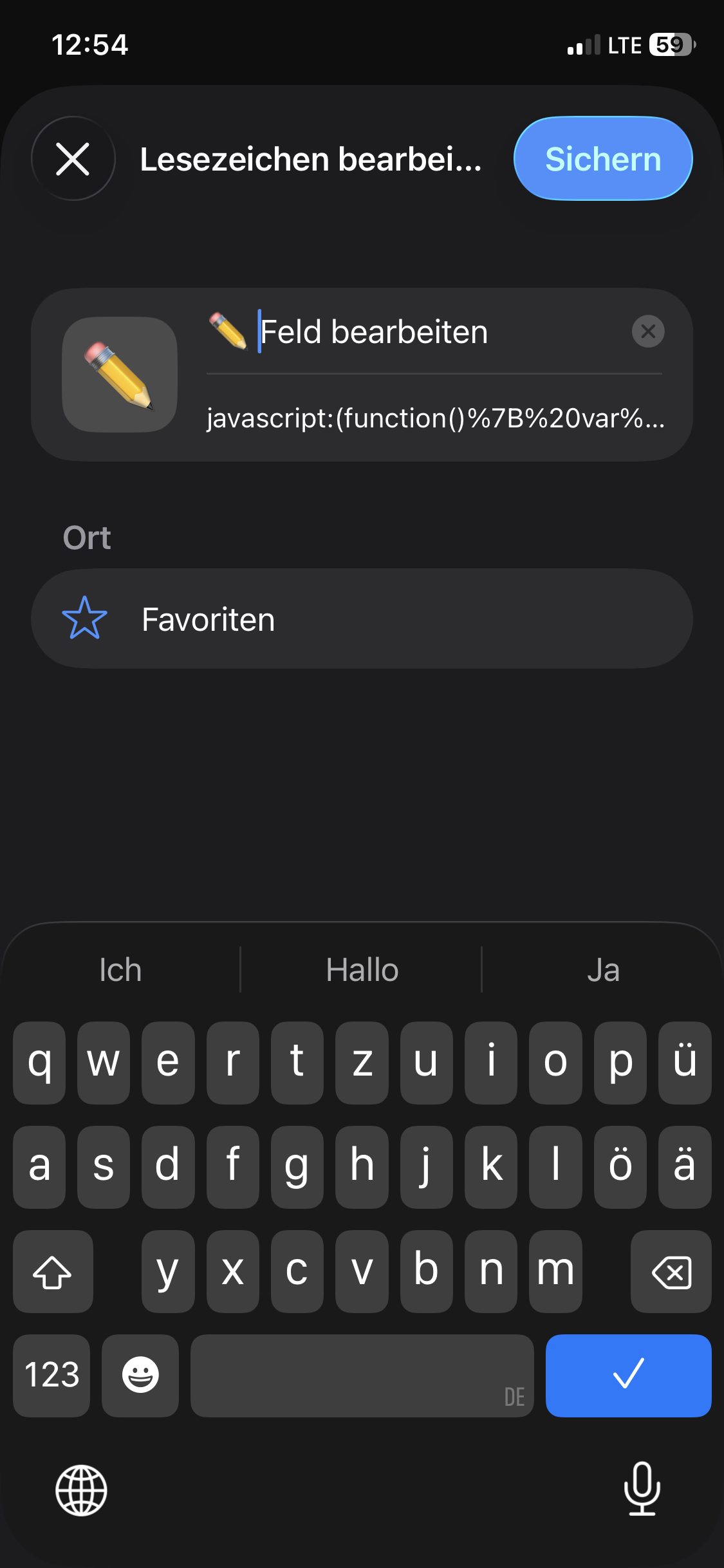Clear the bookmark title field
This screenshot has width=724, height=1568.
pos(647,332)
